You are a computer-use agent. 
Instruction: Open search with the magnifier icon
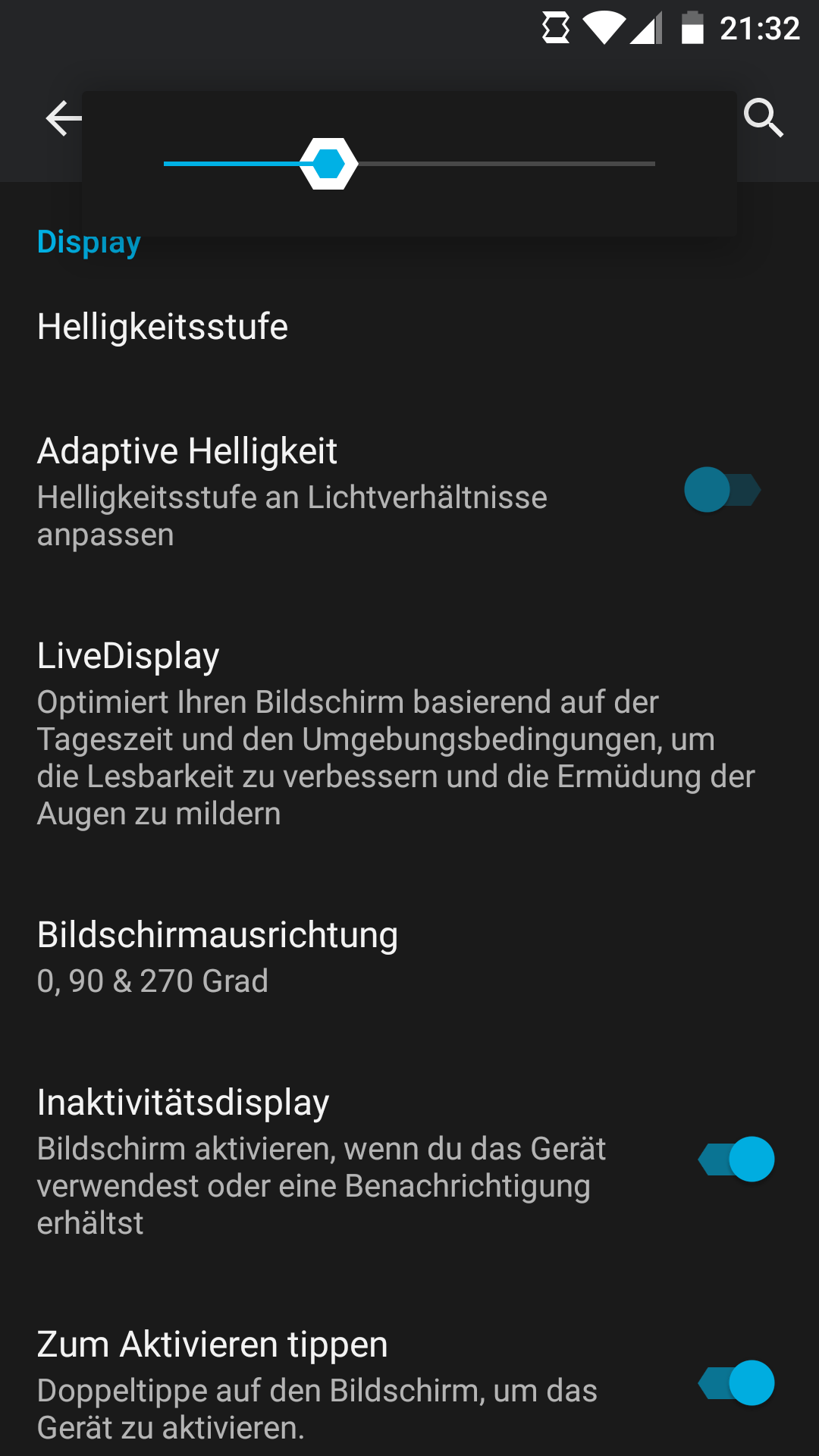764,118
